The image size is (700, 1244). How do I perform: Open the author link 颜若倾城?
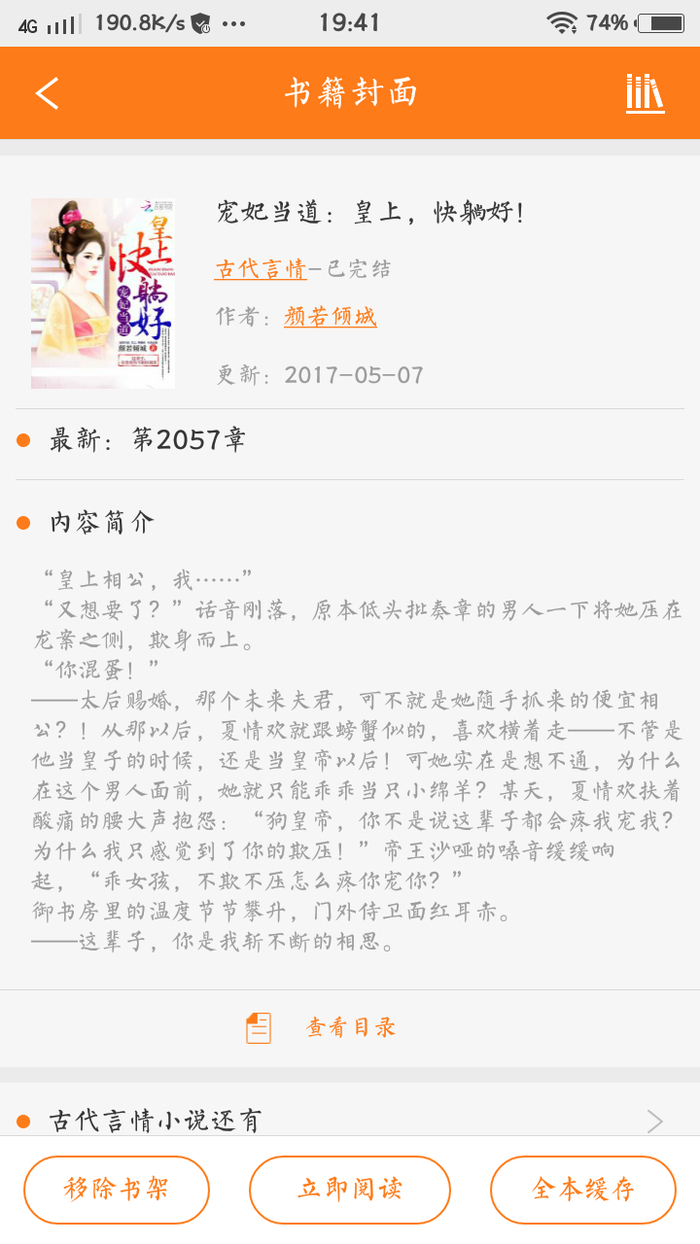point(330,317)
